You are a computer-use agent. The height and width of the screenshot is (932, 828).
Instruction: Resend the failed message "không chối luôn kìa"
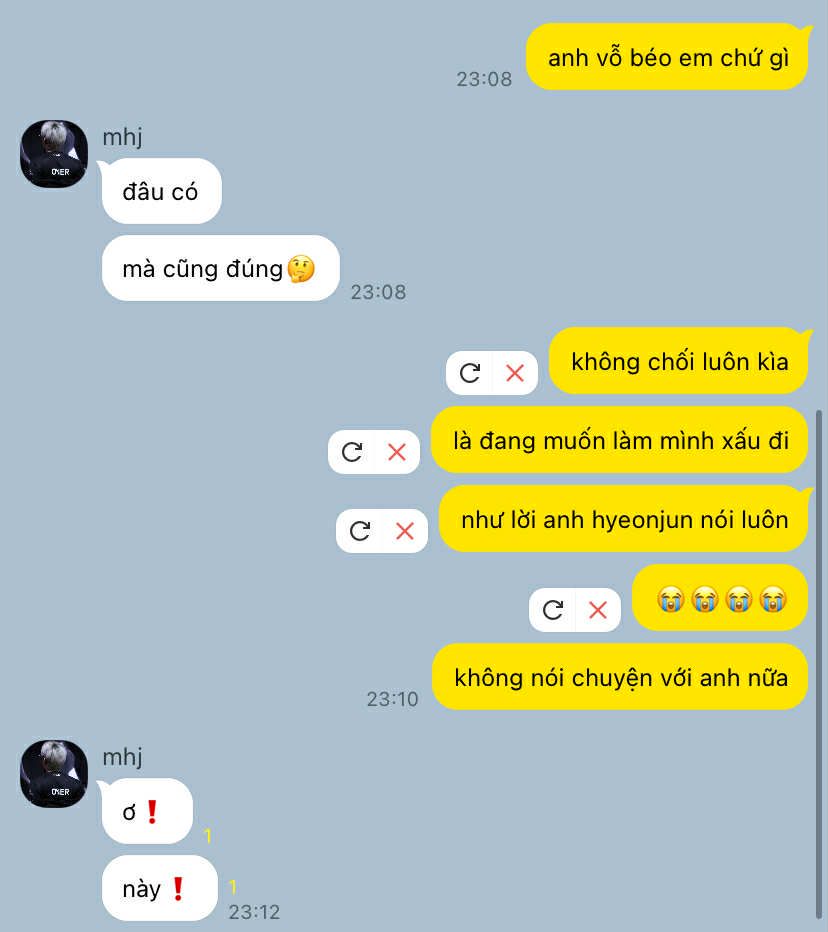[x=470, y=373]
